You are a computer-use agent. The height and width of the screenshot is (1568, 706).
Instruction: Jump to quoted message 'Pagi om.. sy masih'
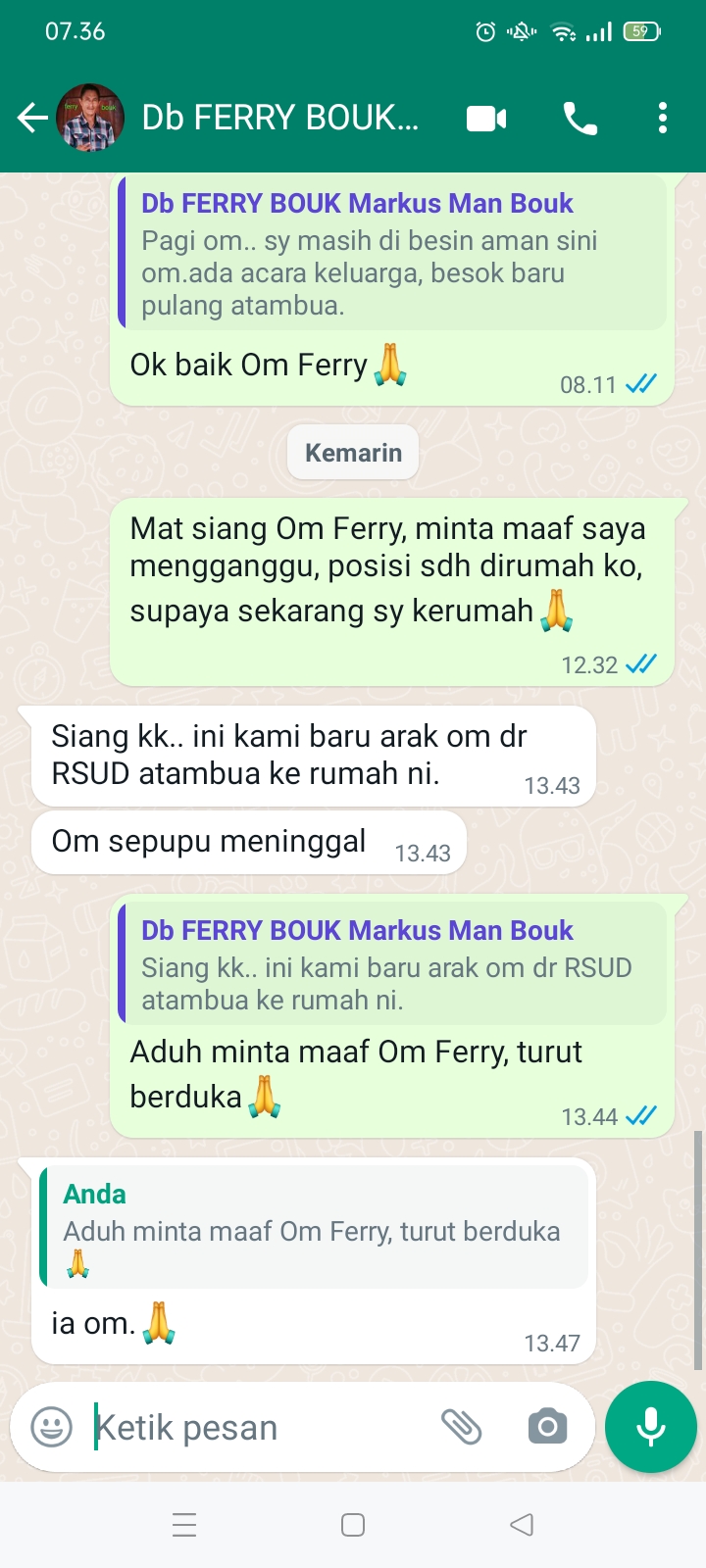pos(392,257)
